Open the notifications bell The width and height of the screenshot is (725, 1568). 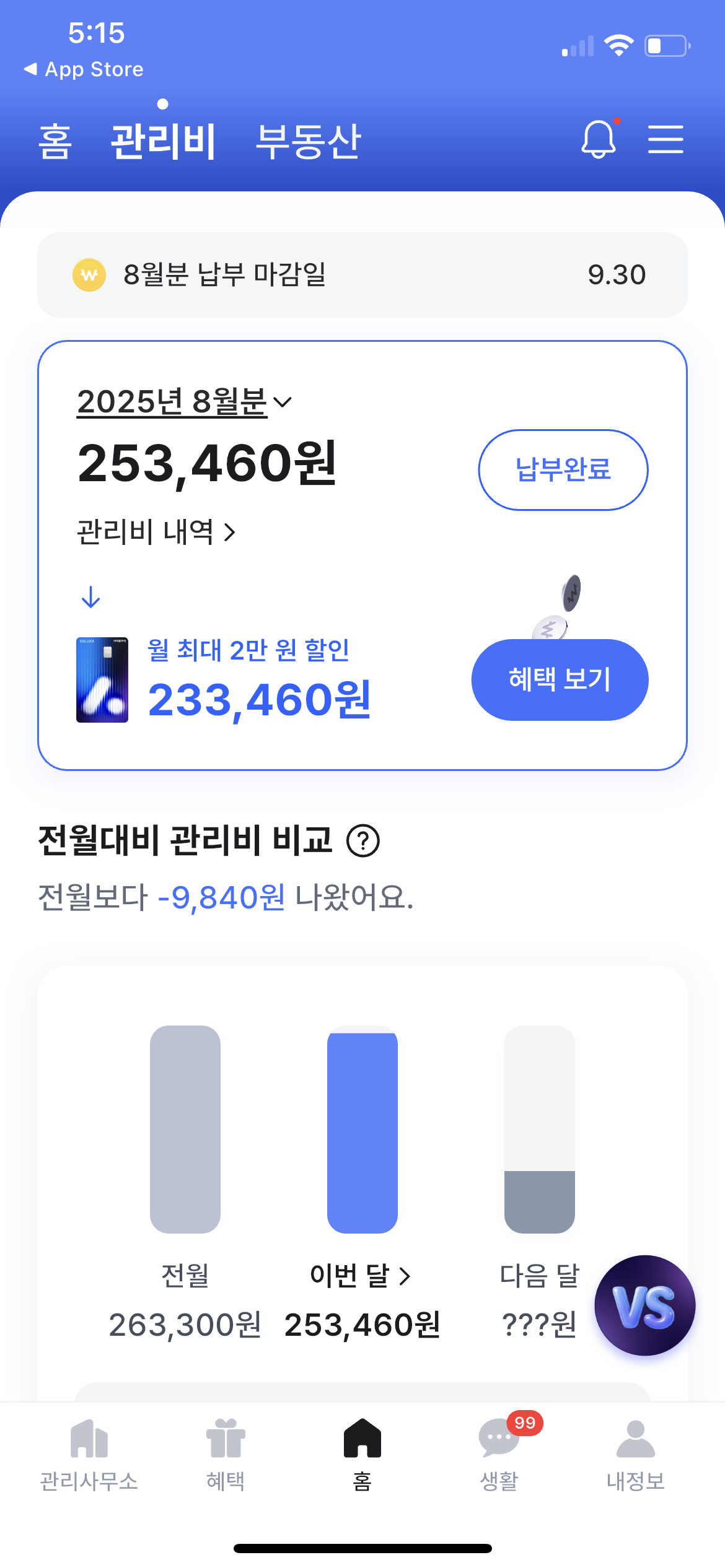coord(599,139)
